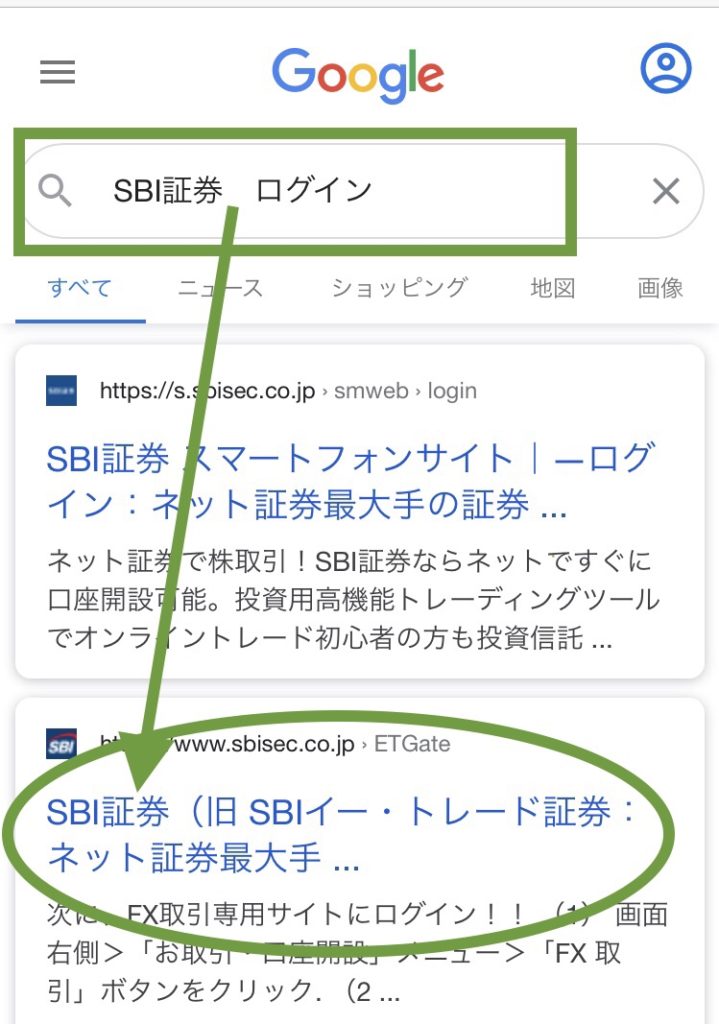Open the hamburger menu
This screenshot has height=1024, width=719.
click(57, 72)
